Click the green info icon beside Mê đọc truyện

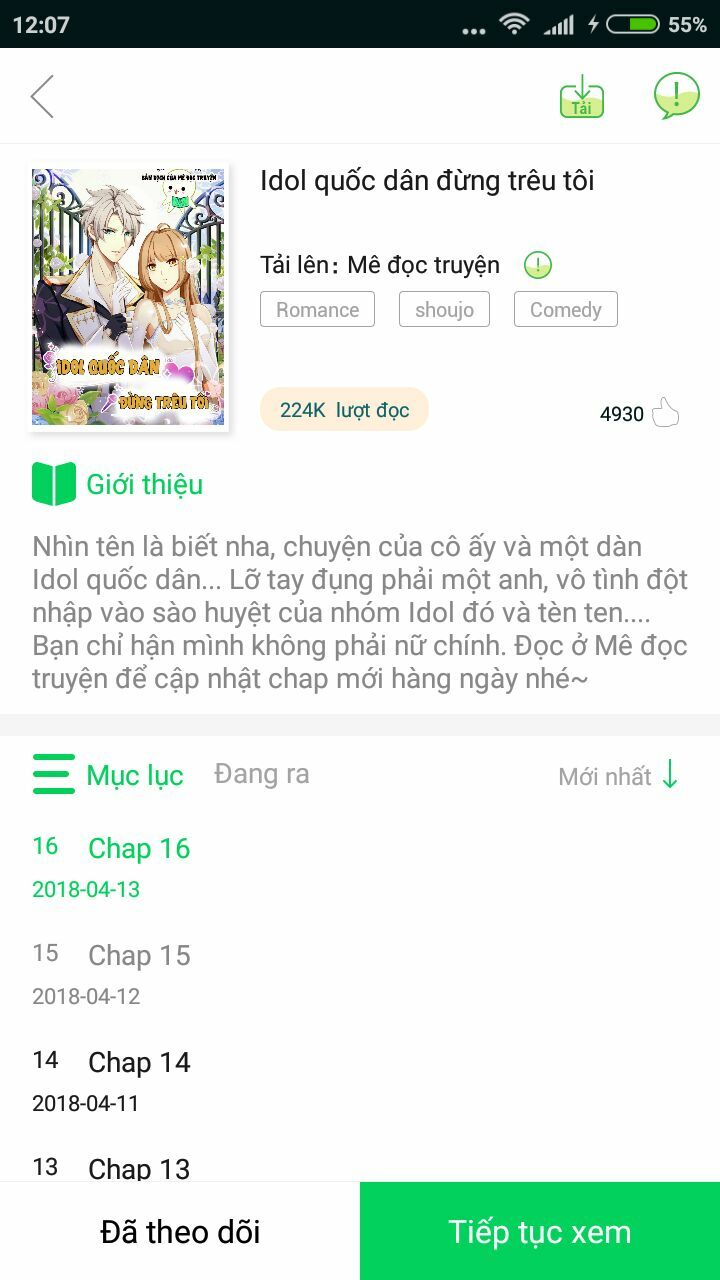(x=538, y=264)
